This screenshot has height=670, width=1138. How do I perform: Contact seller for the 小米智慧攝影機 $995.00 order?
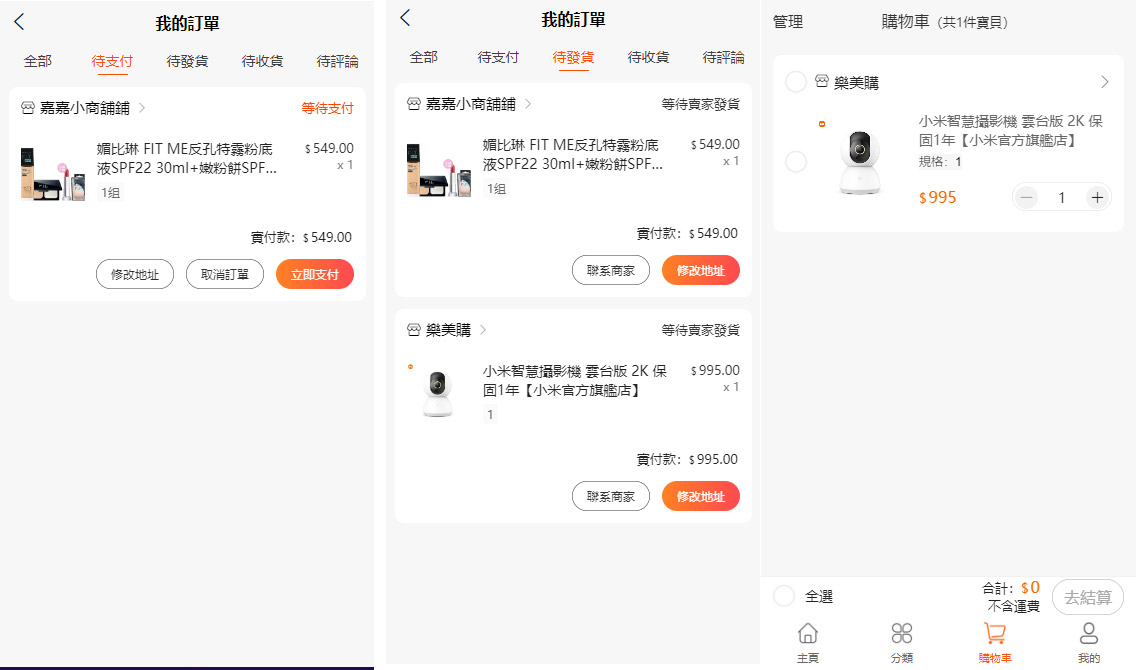tap(610, 496)
